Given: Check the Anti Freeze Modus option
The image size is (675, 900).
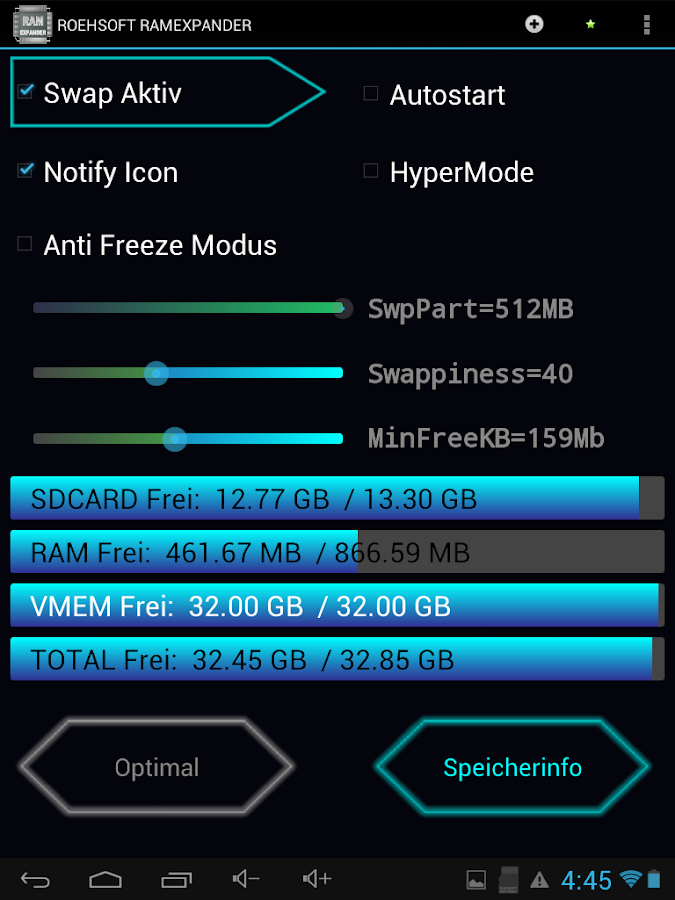Looking at the screenshot, I should (26, 245).
